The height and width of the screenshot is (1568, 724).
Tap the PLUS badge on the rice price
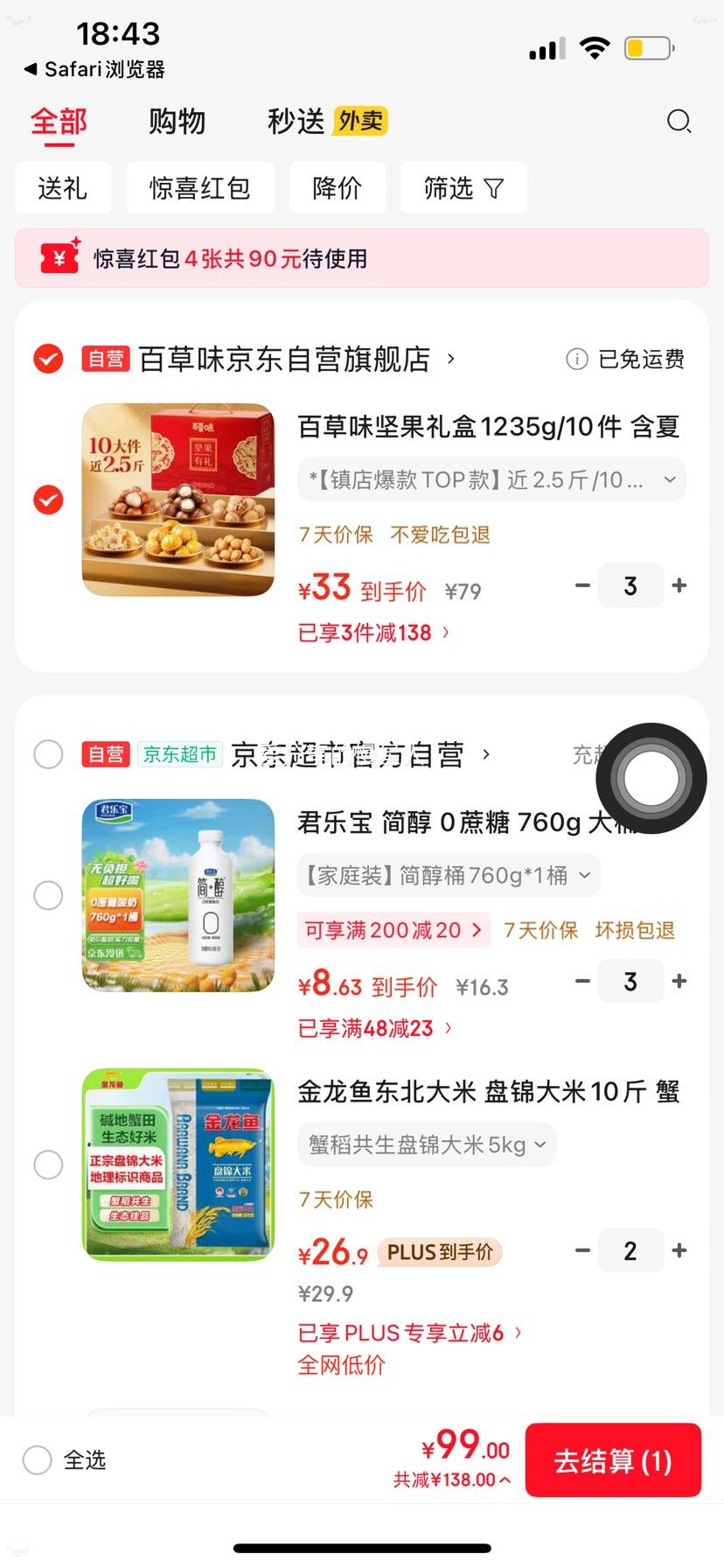[x=439, y=1251]
